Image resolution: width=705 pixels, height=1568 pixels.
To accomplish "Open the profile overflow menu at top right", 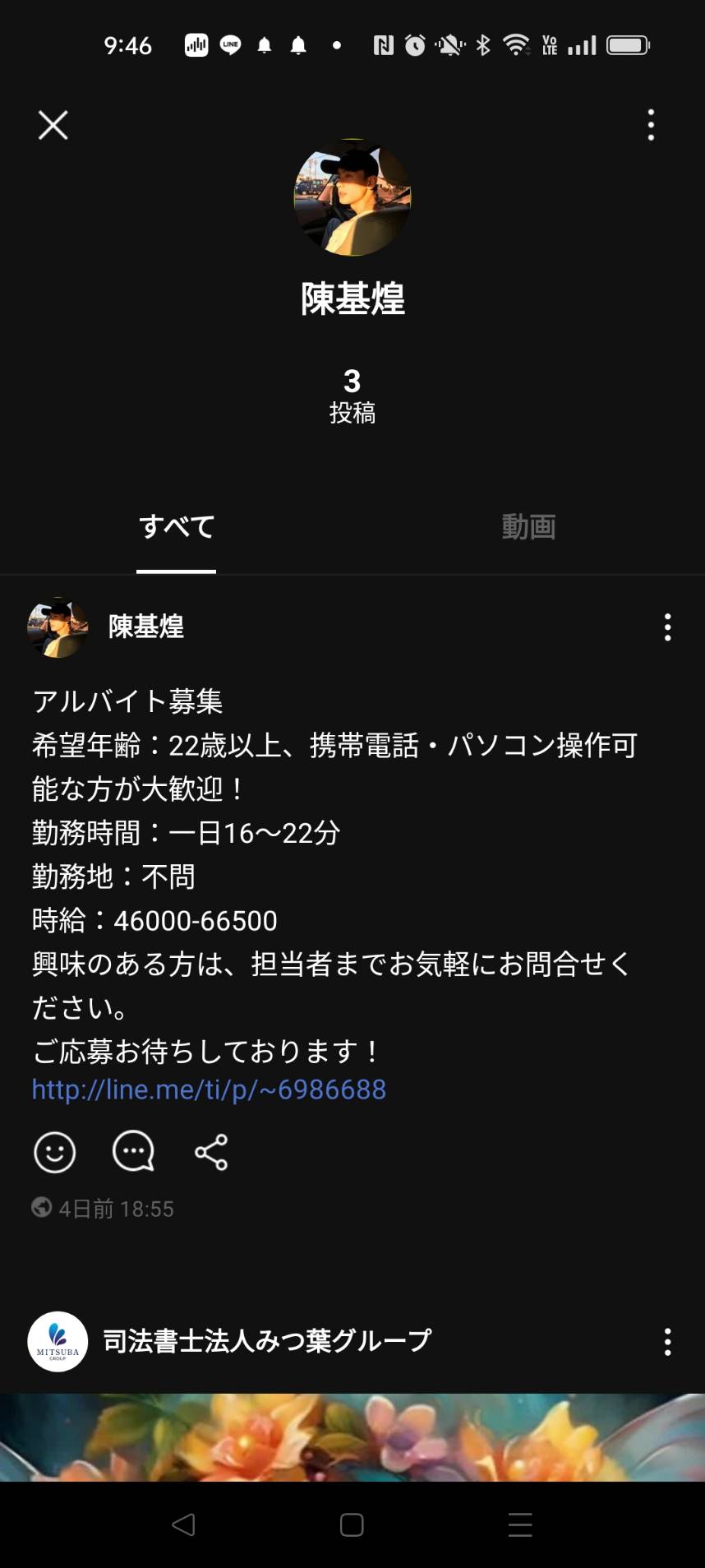I will (x=651, y=125).
